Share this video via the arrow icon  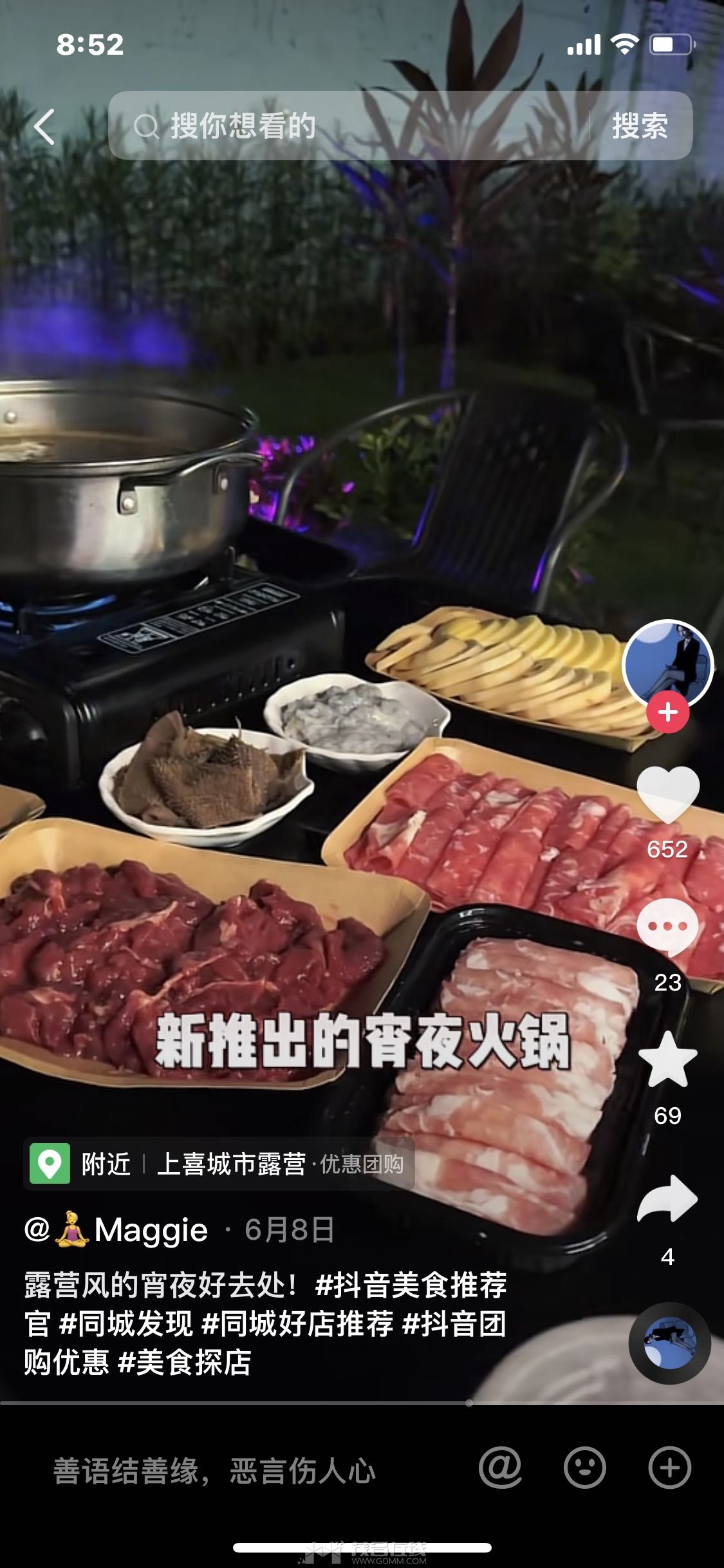pyautogui.click(x=667, y=1199)
